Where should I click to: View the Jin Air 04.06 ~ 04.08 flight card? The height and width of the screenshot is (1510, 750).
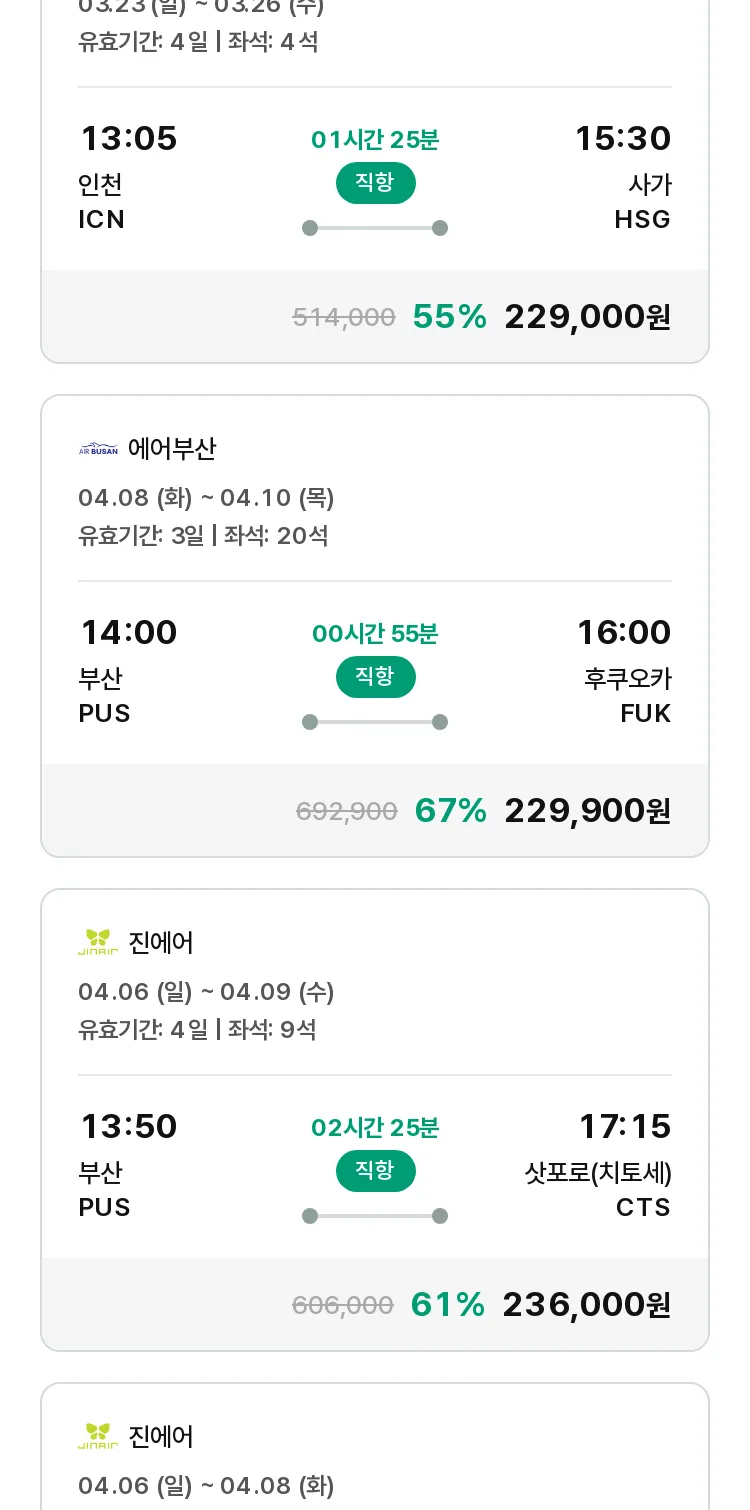[x=375, y=1446]
